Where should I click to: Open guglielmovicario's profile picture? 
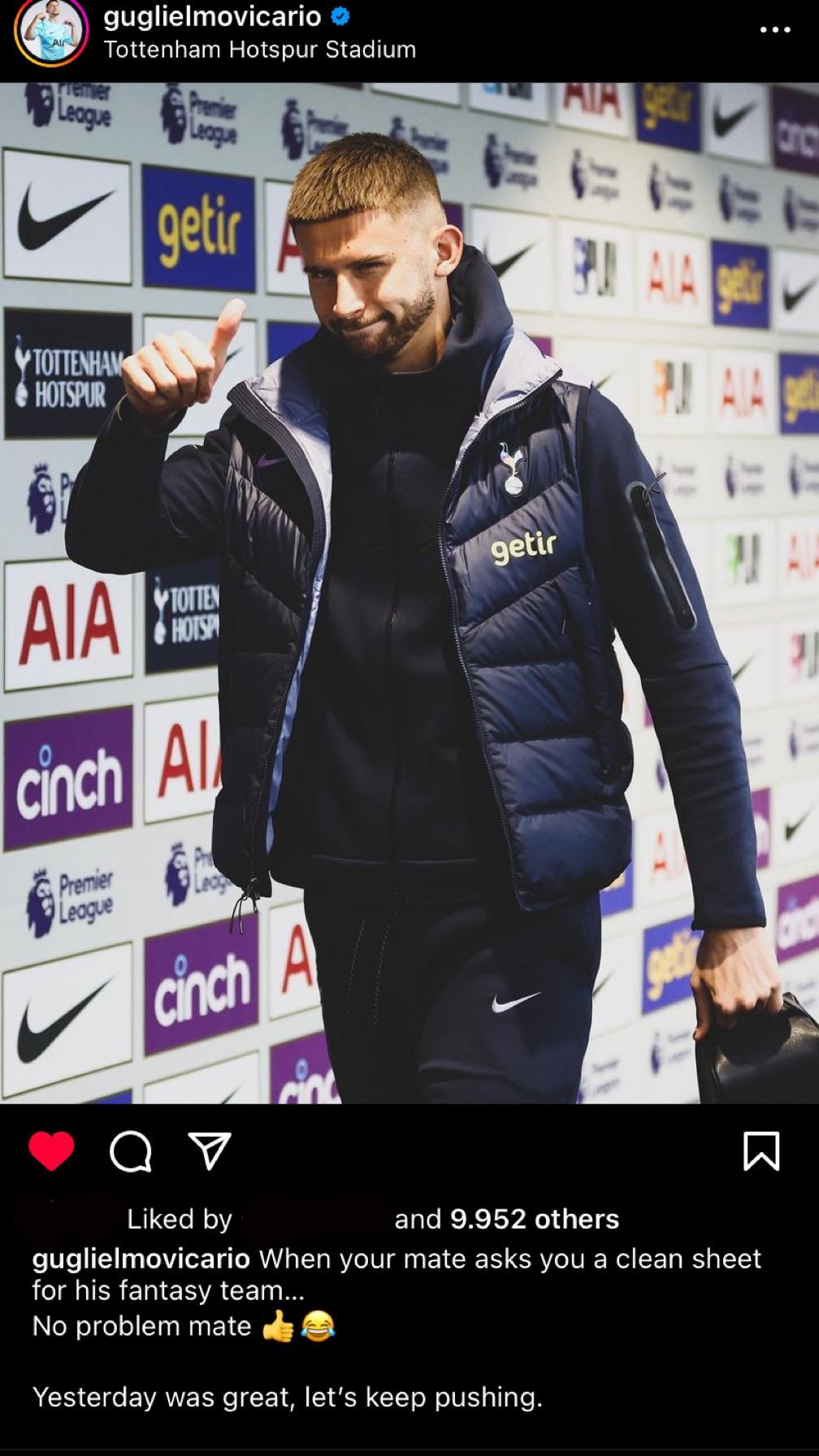click(x=50, y=32)
